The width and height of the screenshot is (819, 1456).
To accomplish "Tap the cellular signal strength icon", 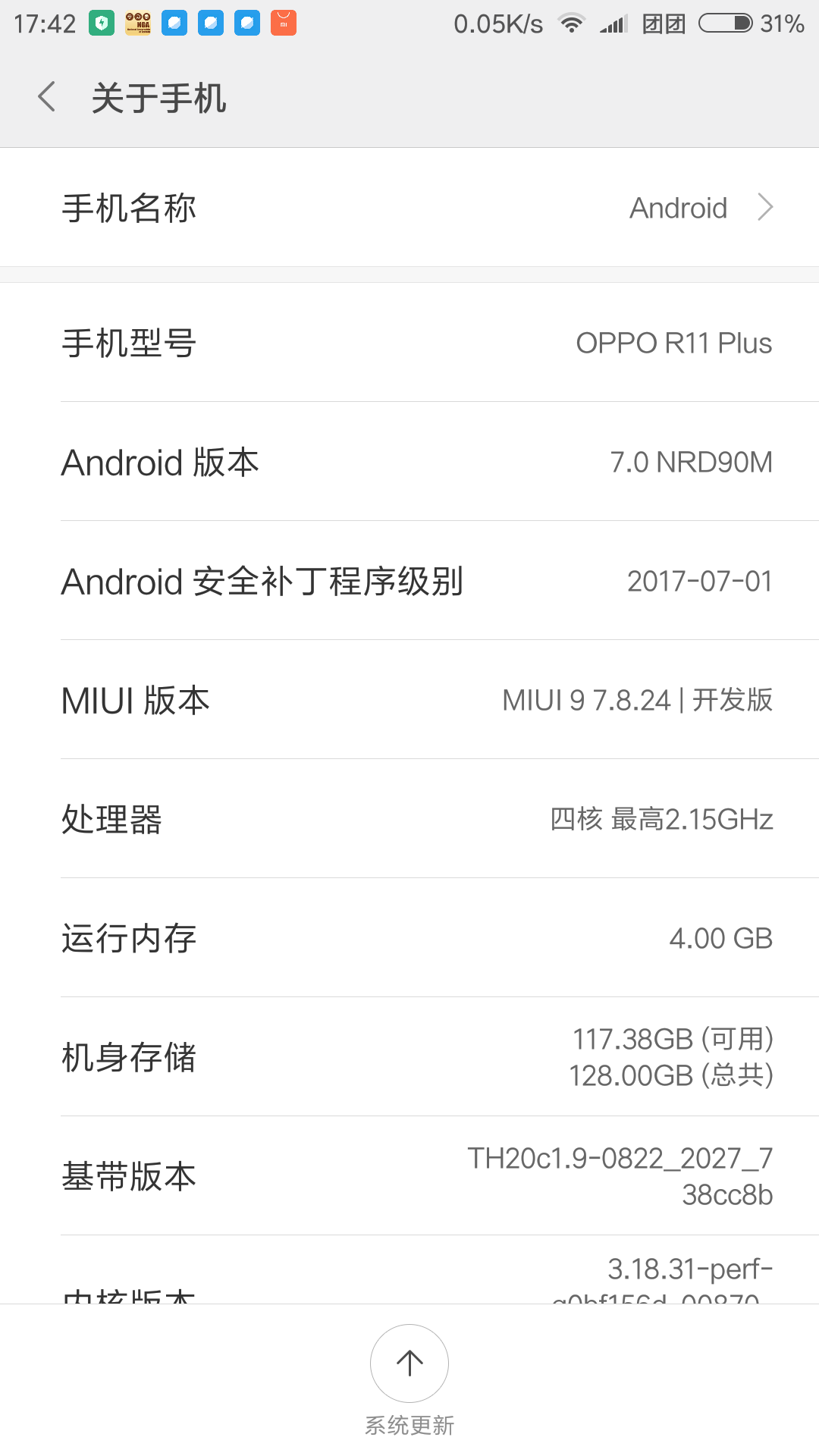I will coord(616,23).
